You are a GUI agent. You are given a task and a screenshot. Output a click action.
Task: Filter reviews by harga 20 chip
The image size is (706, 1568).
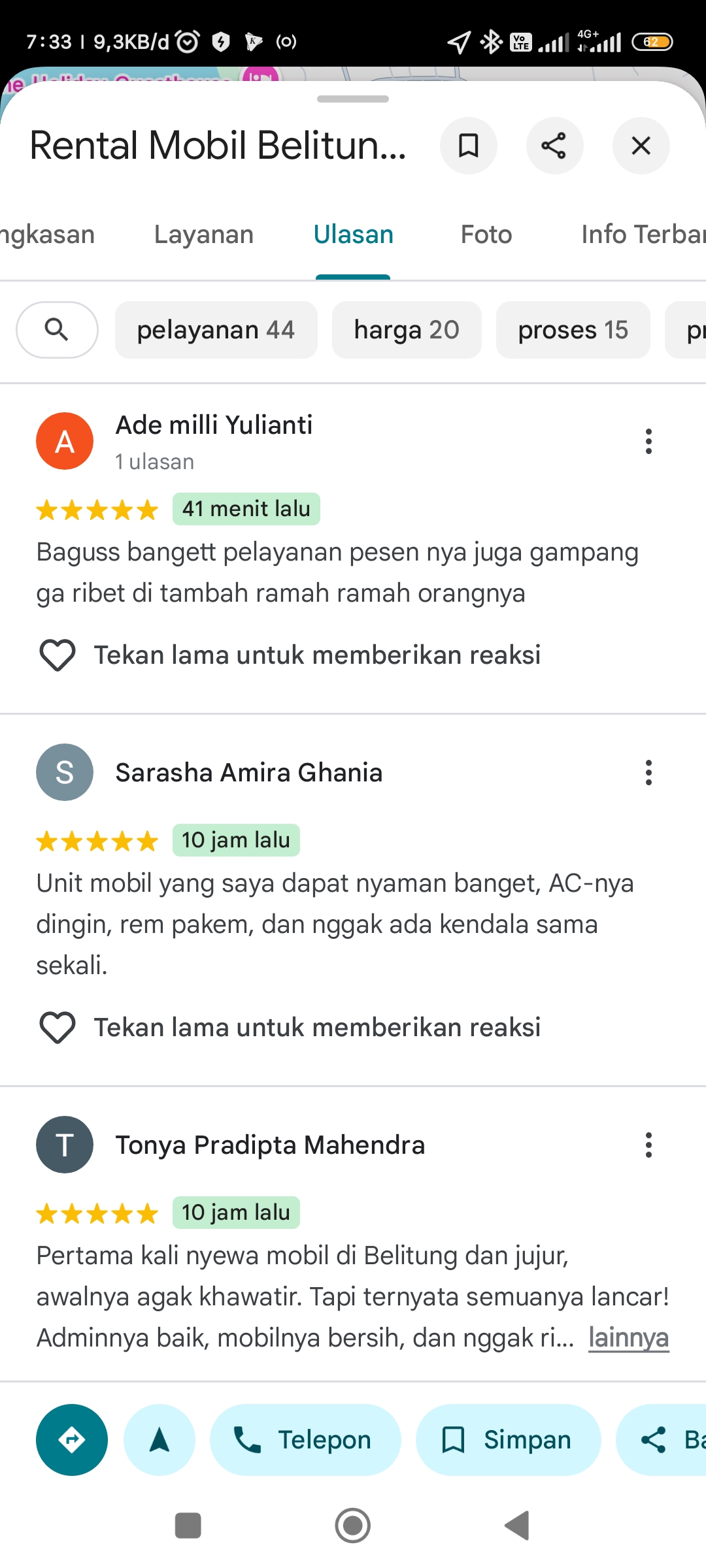pos(407,330)
